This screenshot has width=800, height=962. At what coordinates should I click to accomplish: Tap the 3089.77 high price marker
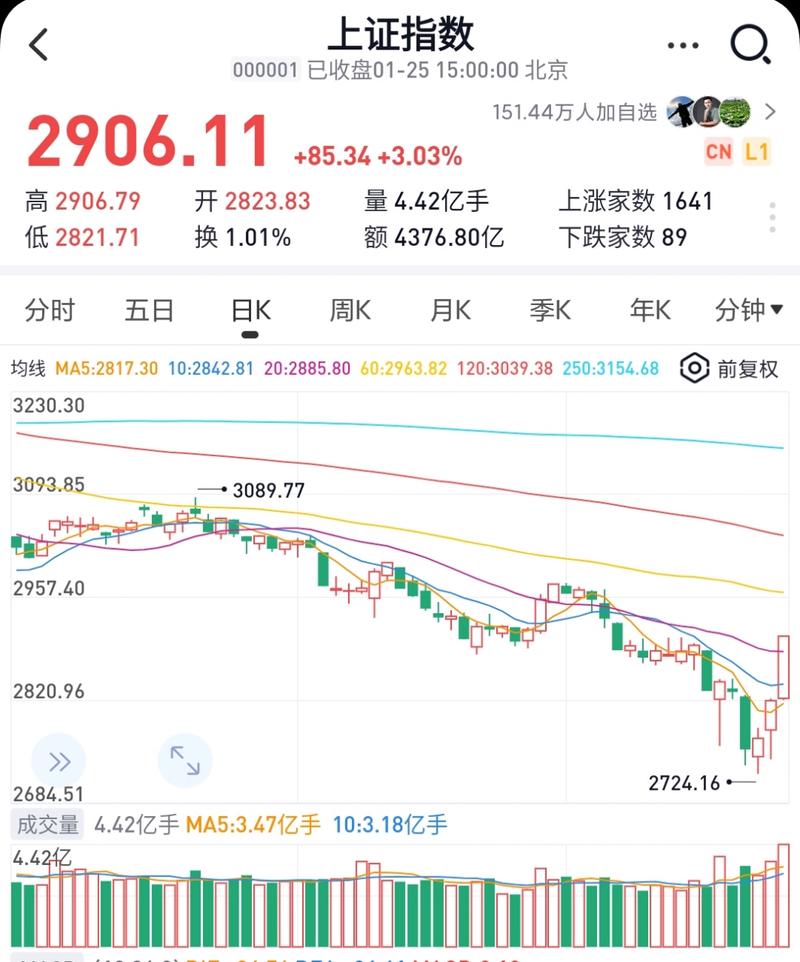click(x=268, y=491)
